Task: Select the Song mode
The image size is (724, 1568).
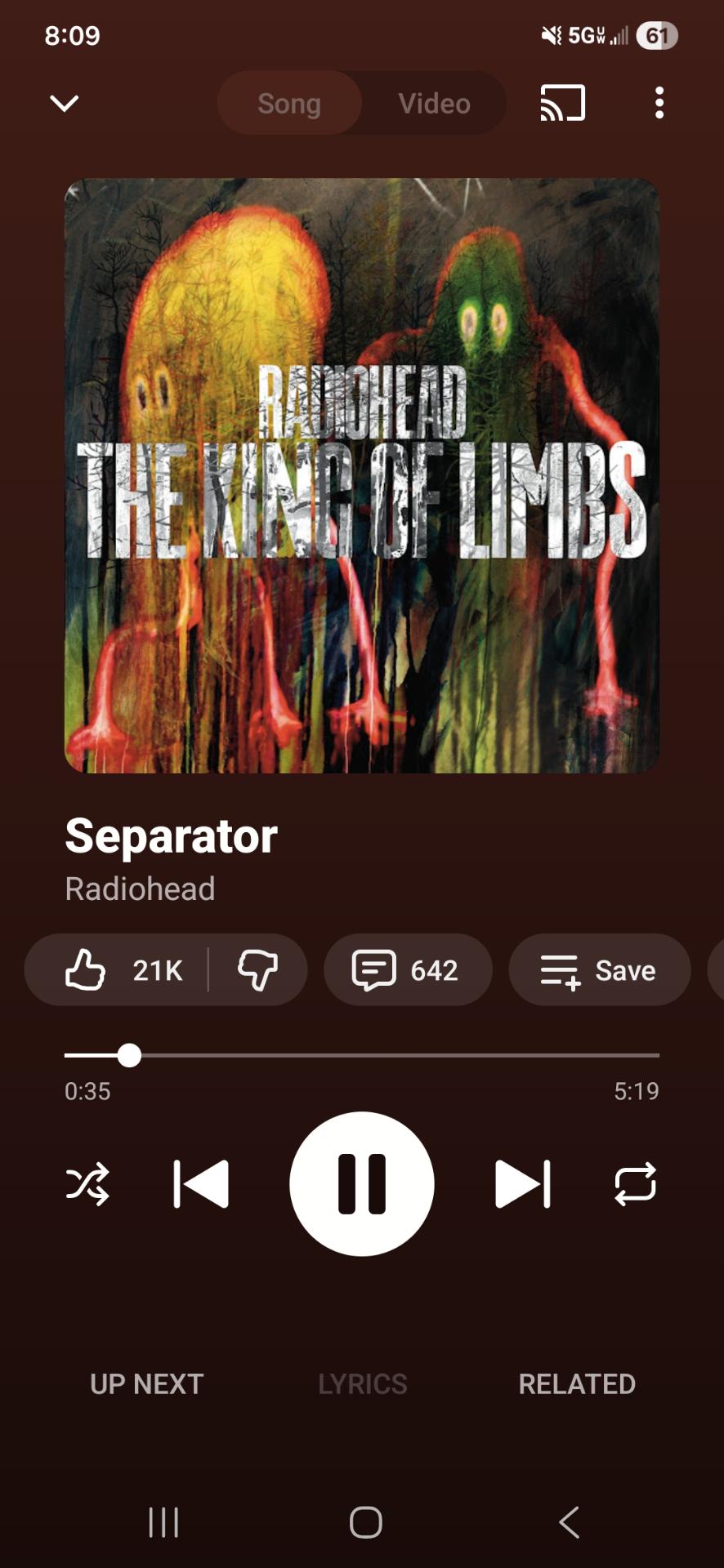Action: 289,104
